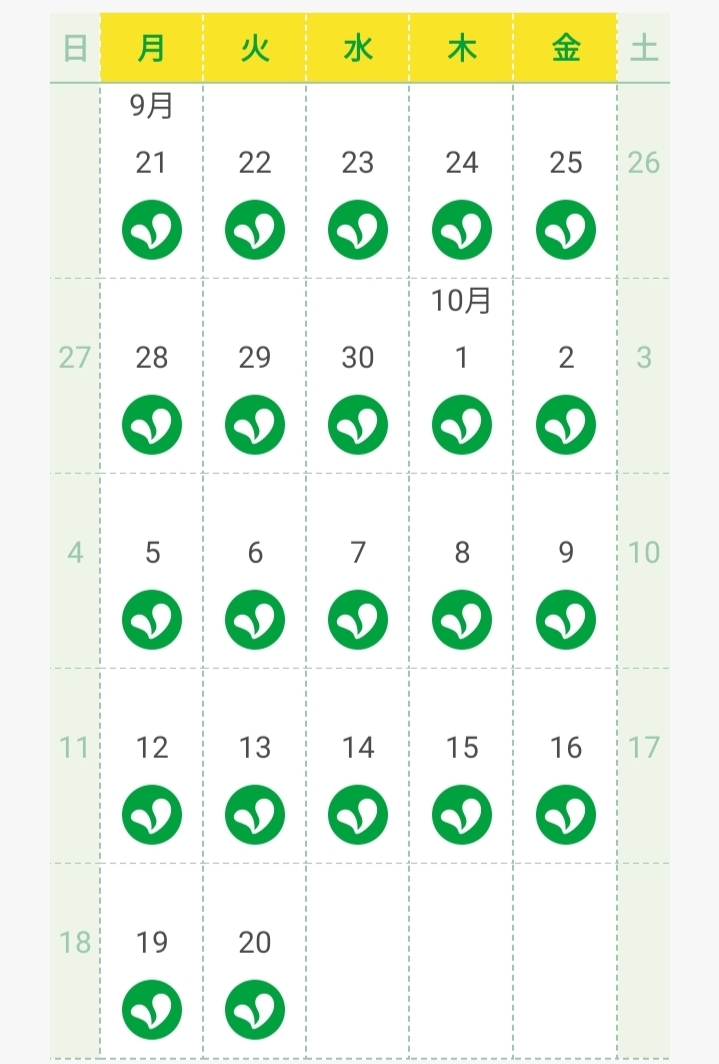
Task: Select Friday, September 25
Action: 566,229
